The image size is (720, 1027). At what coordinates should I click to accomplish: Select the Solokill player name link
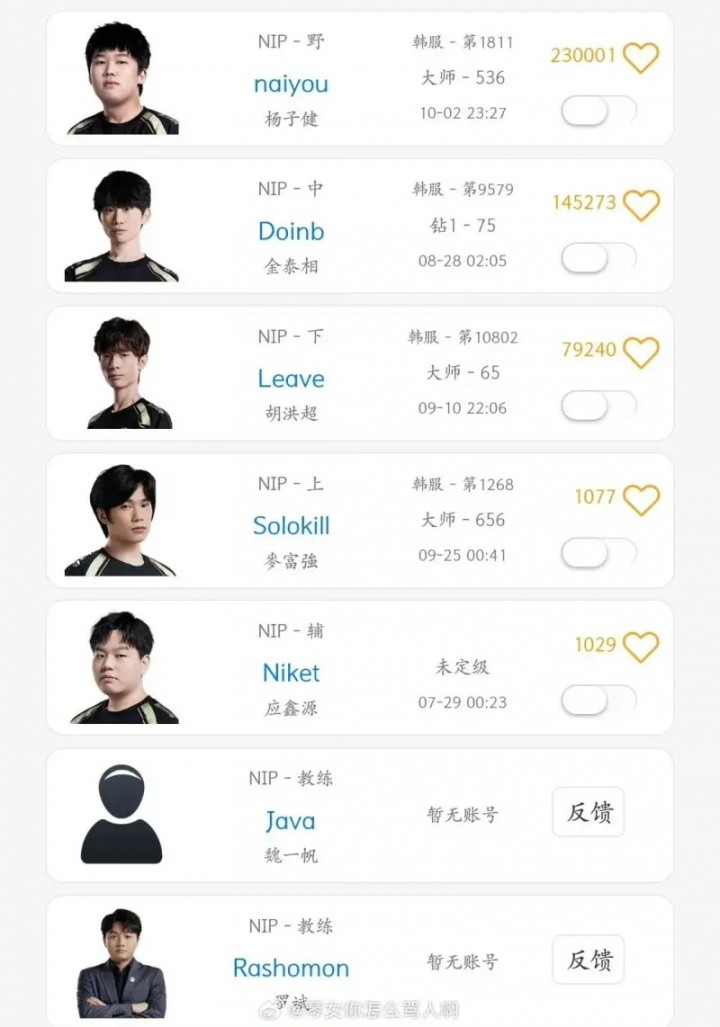coord(291,526)
